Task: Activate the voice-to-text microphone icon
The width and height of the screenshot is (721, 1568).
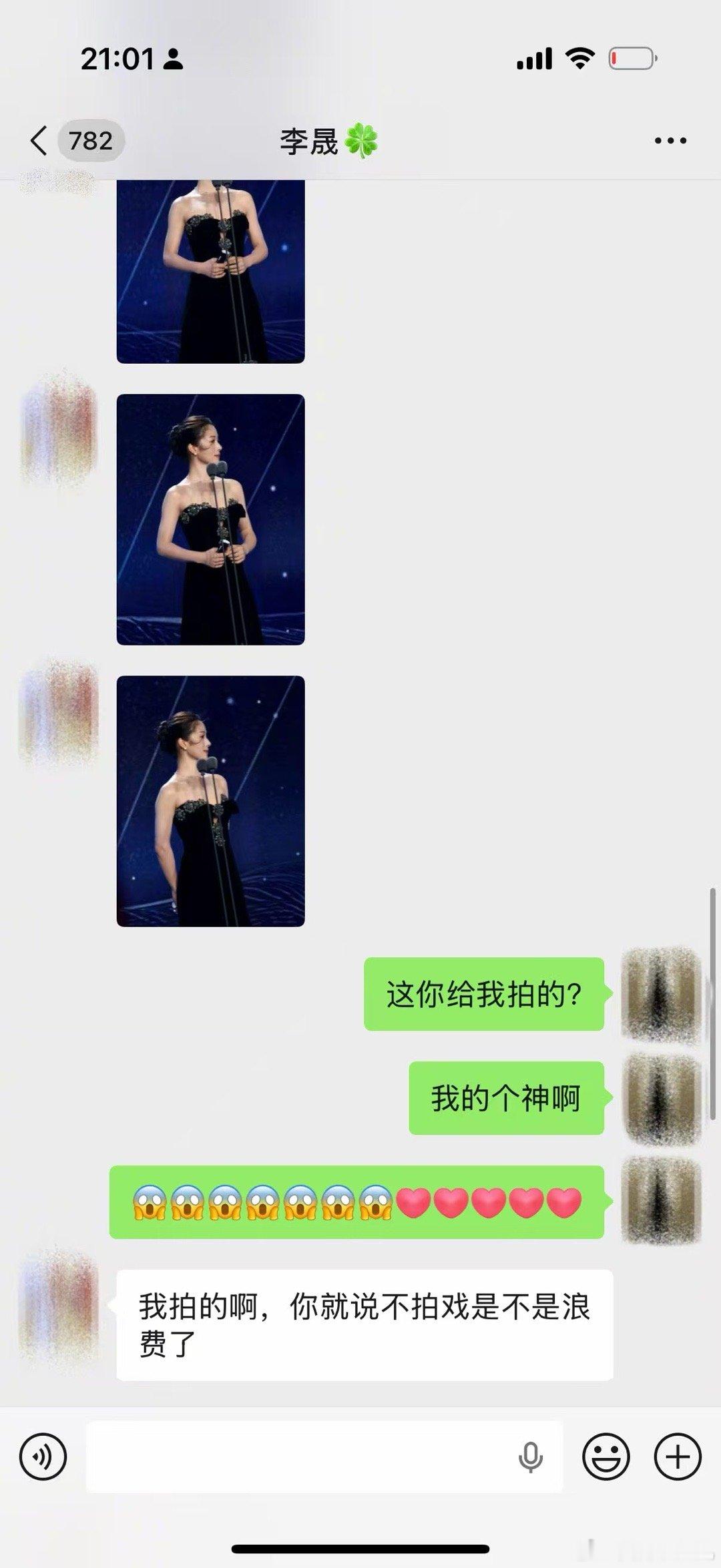Action: tap(531, 1456)
